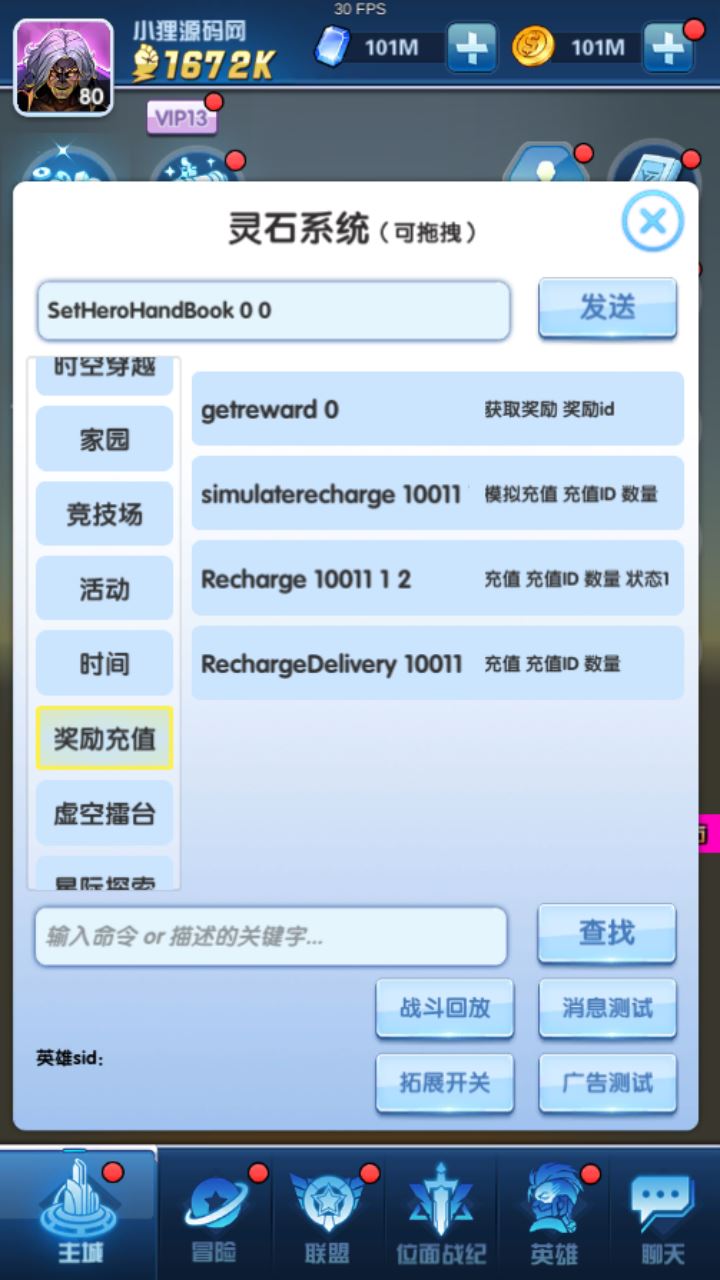Screen dimensions: 720x1280
Task: Close the 灵石系统 dialog
Action: (652, 221)
